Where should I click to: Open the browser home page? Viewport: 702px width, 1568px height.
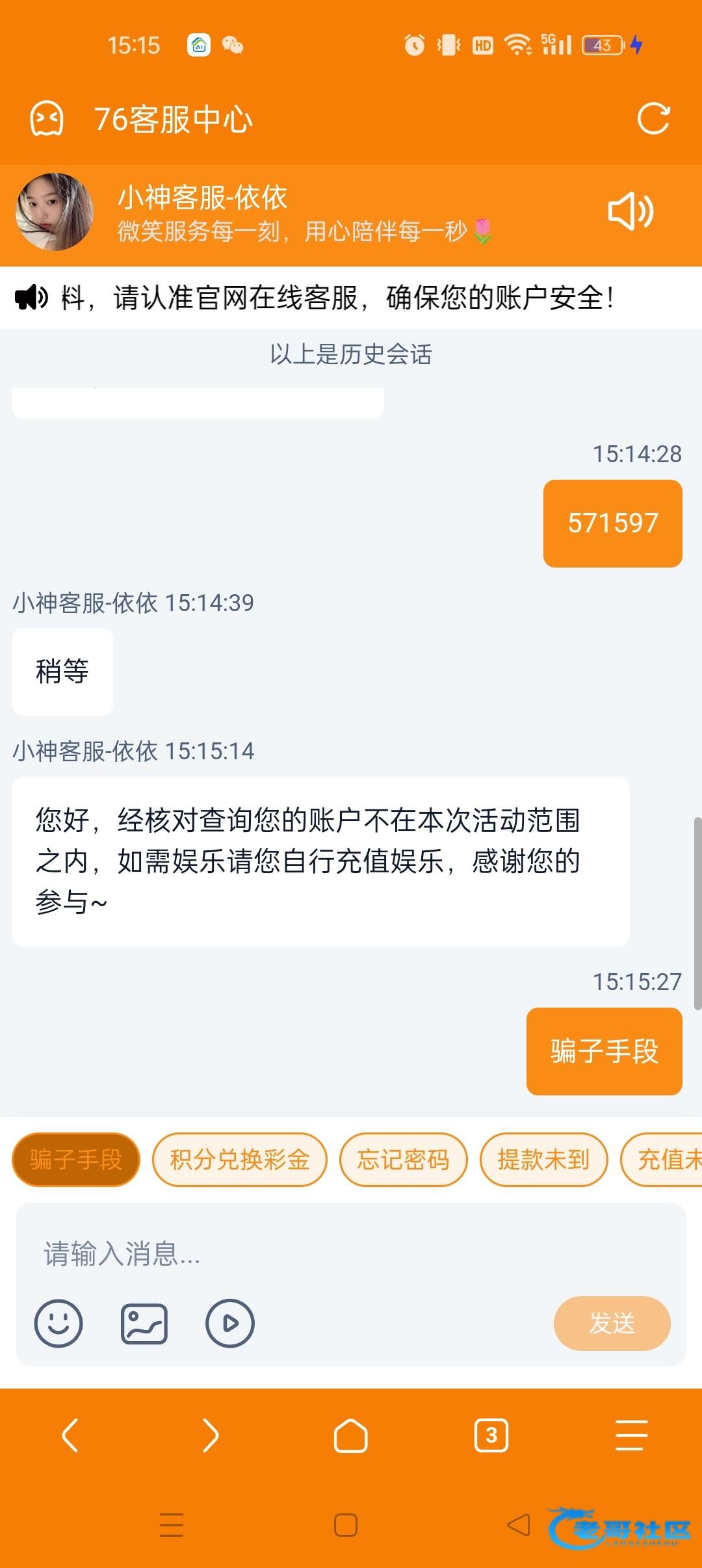(351, 1435)
